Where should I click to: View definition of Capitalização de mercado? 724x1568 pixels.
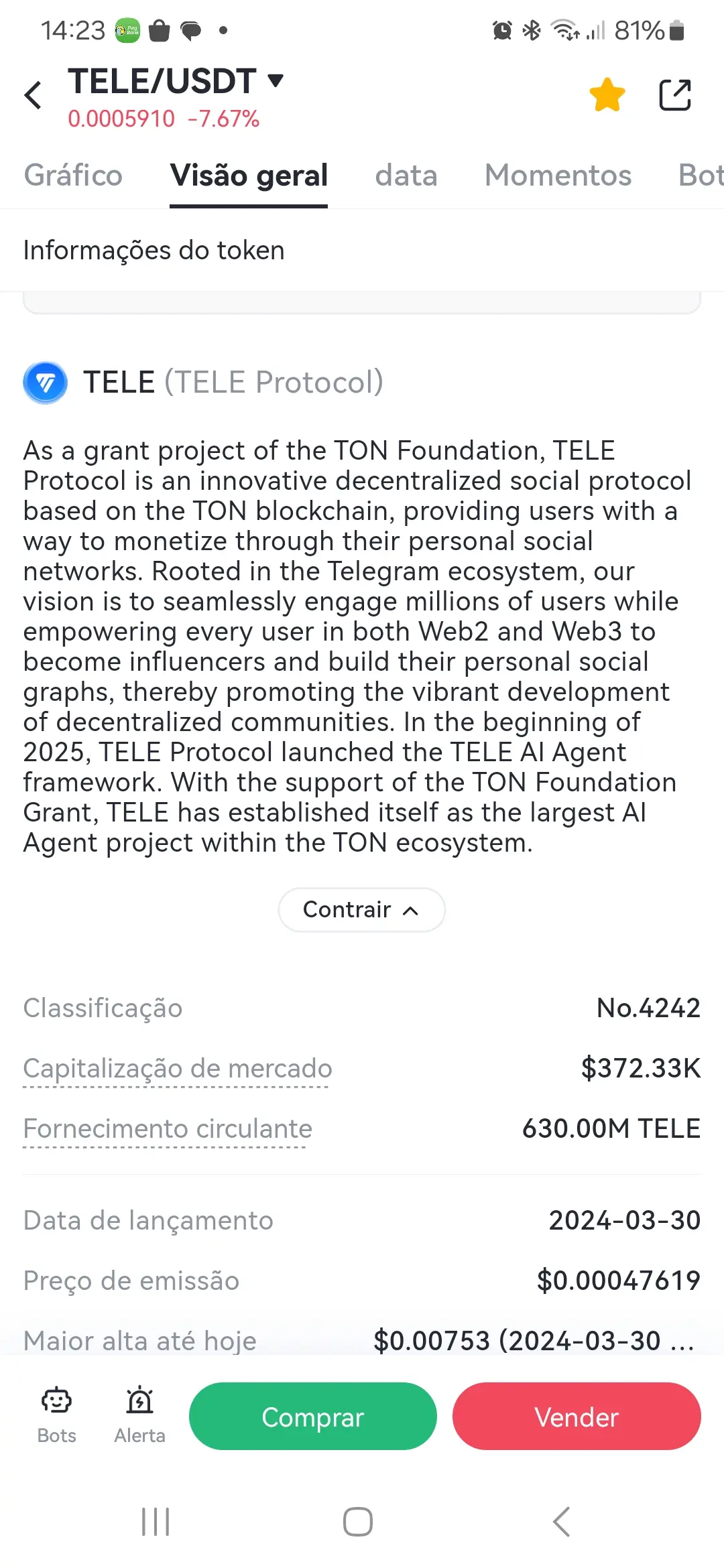176,1069
